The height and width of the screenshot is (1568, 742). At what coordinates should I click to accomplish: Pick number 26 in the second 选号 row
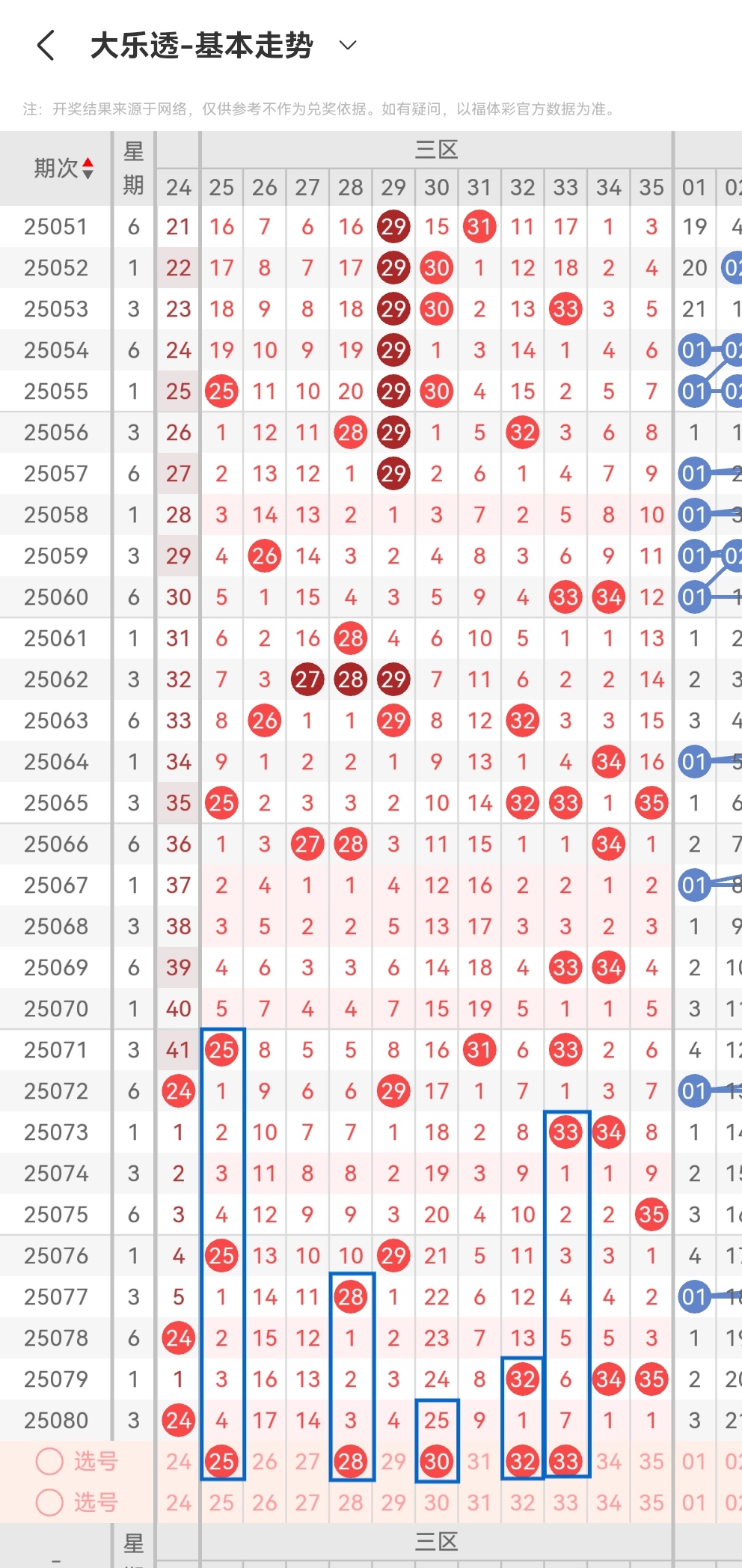tap(265, 1502)
